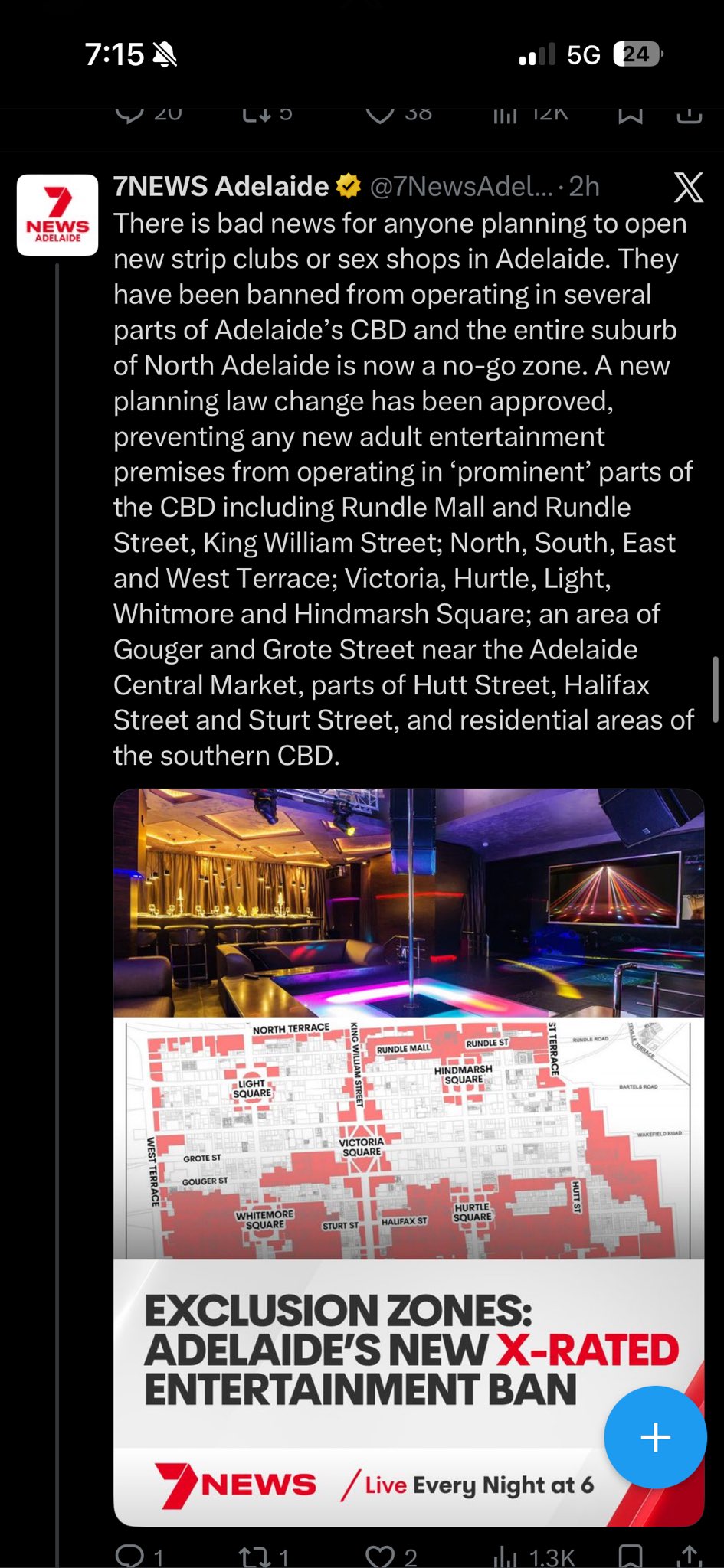
Task: Bookmark the 7NEWS Adelaide tweet
Action: [630, 1556]
